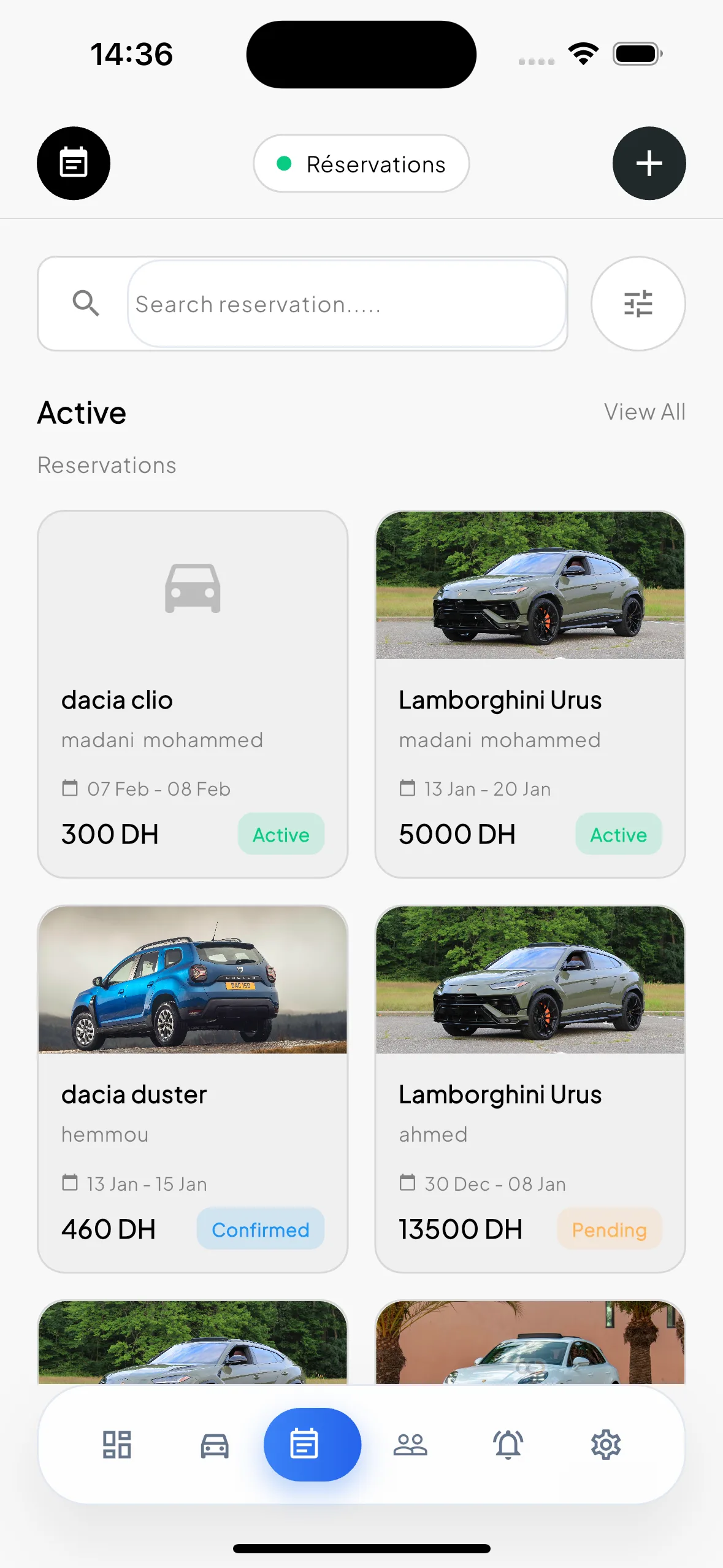The height and width of the screenshot is (1568, 723).
Task: Toggle the Active status badge on dacia clio
Action: click(281, 834)
